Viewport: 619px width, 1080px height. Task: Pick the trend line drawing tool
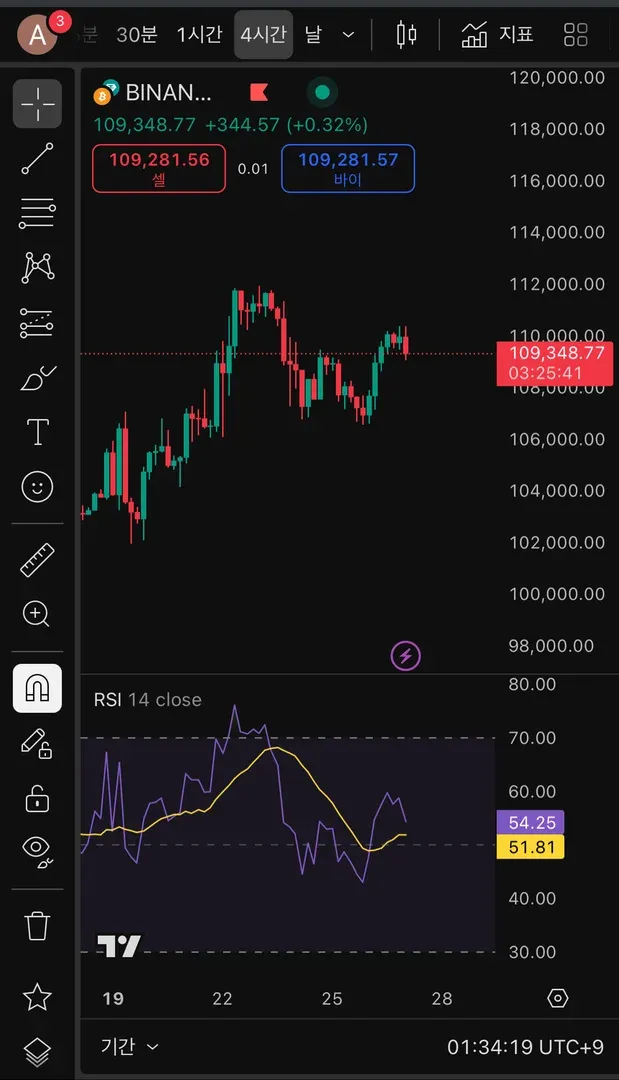[37, 158]
